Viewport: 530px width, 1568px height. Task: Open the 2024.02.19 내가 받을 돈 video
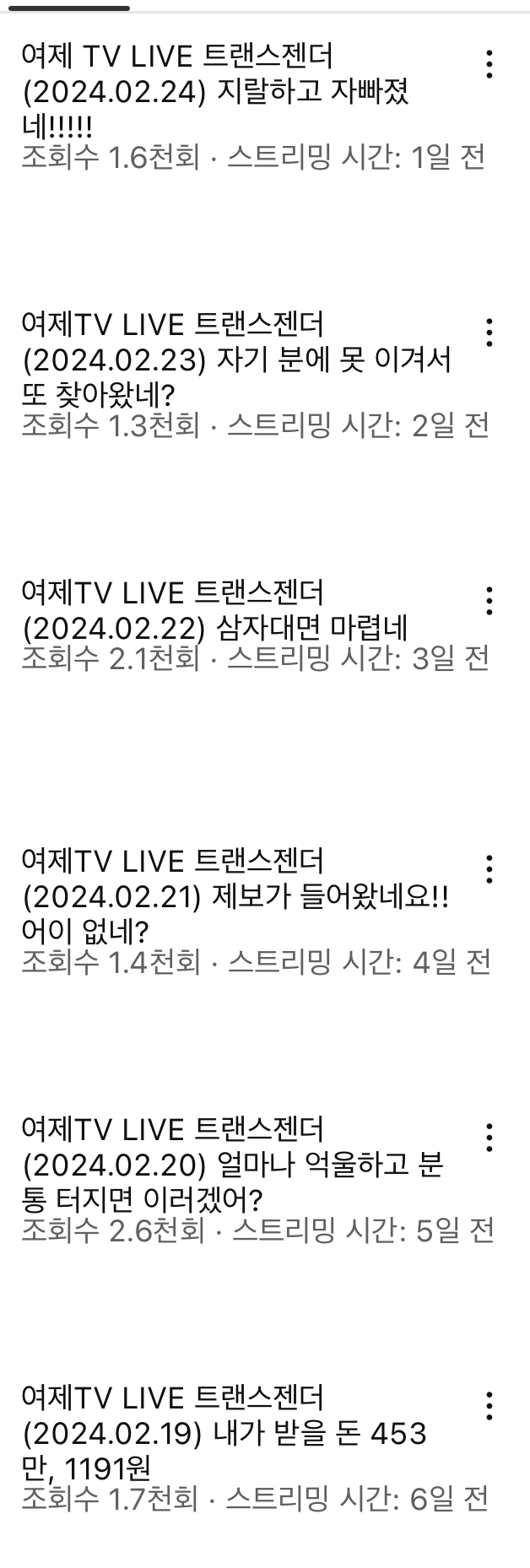(x=224, y=1433)
